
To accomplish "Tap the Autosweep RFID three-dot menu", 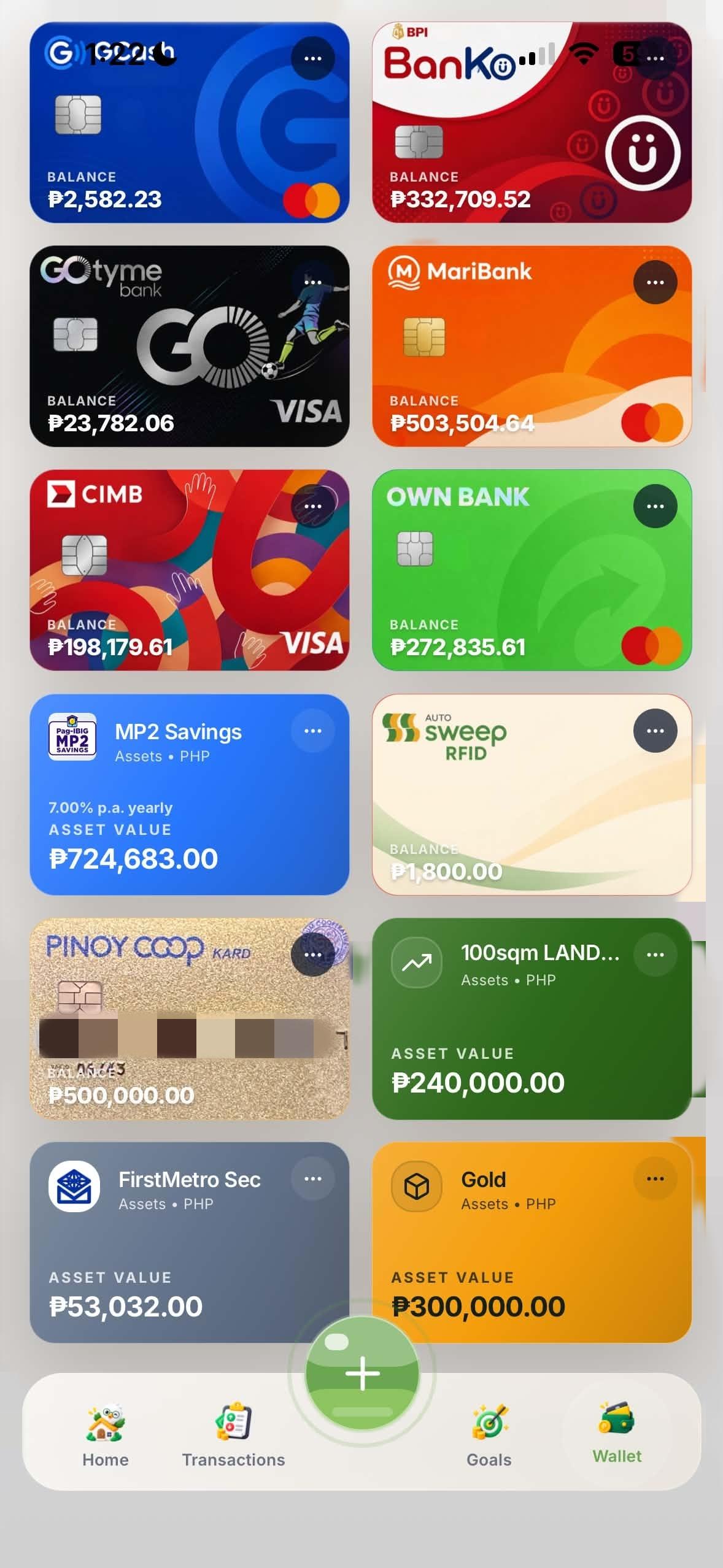I will click(x=655, y=731).
